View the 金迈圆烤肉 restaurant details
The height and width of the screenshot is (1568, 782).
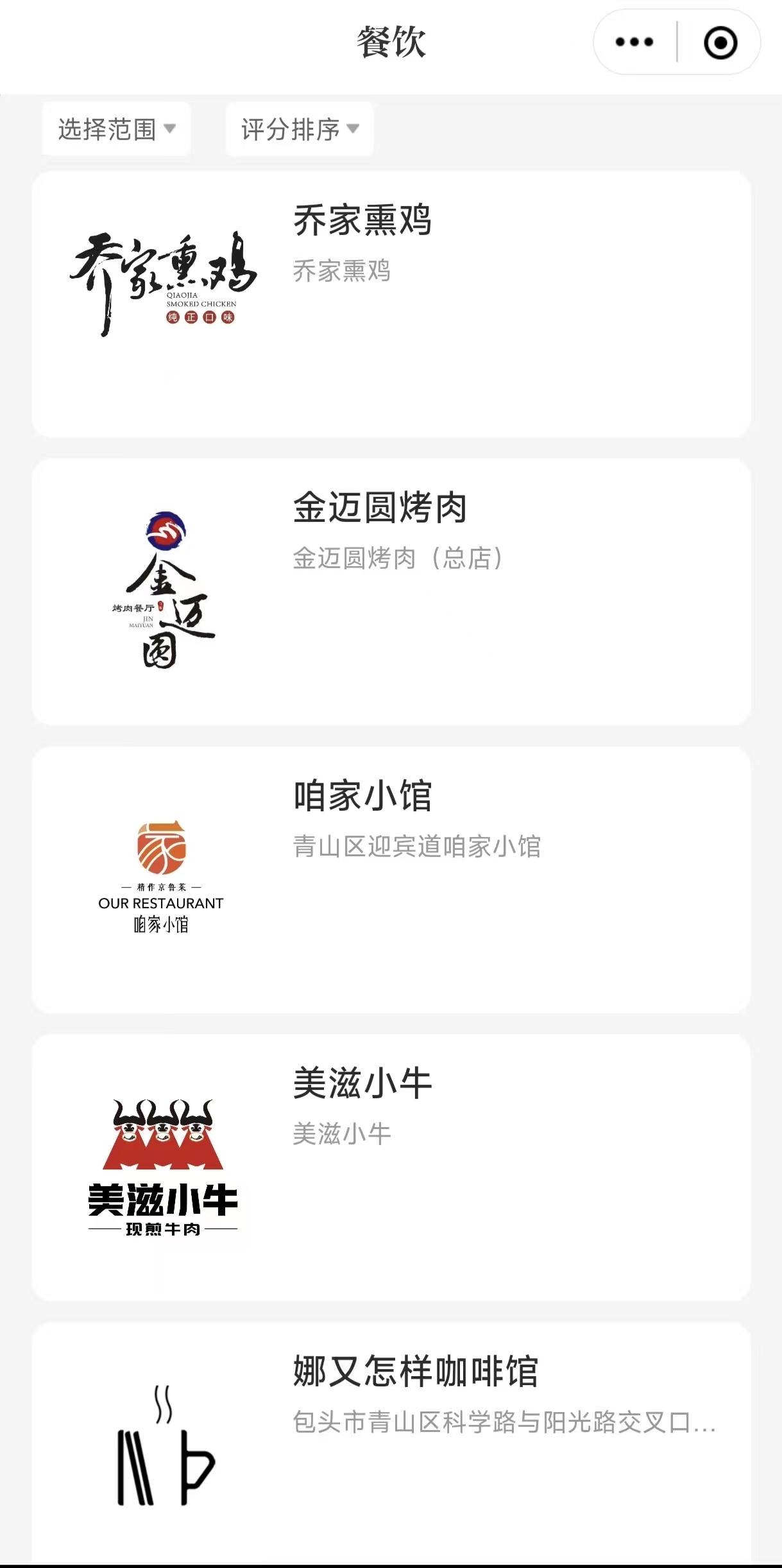coord(391,592)
